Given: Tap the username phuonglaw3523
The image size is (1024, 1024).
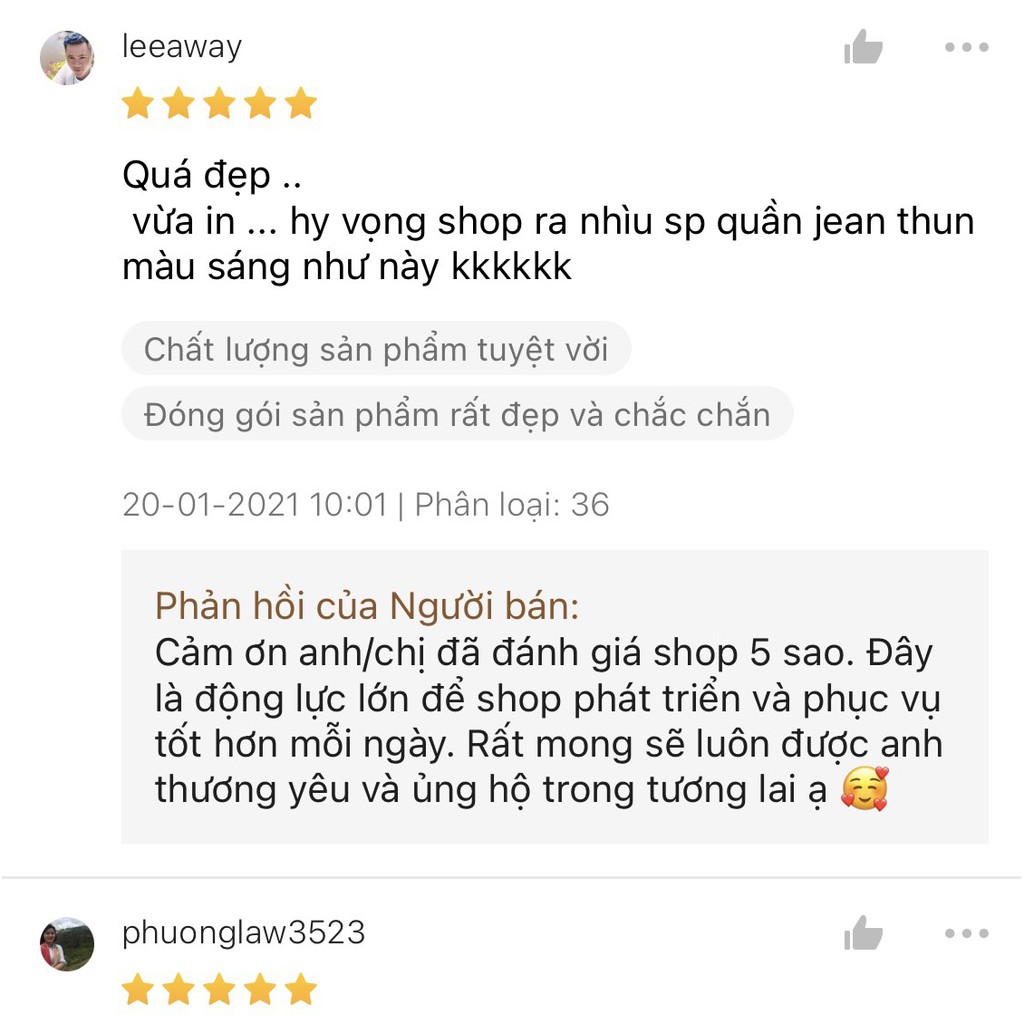Looking at the screenshot, I should click(x=243, y=933).
